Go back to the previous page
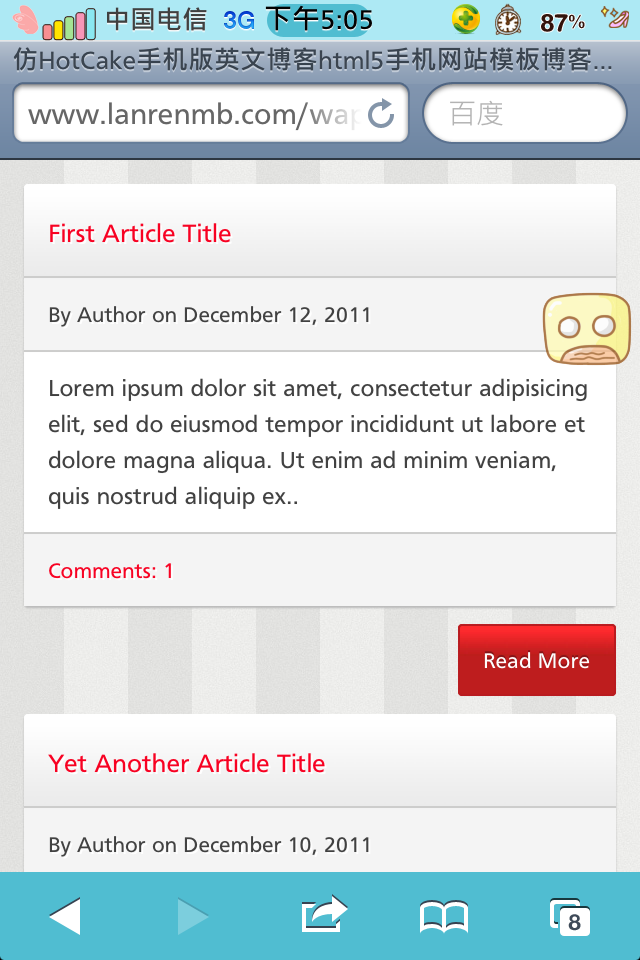Image resolution: width=640 pixels, height=960 pixels. tap(65, 916)
